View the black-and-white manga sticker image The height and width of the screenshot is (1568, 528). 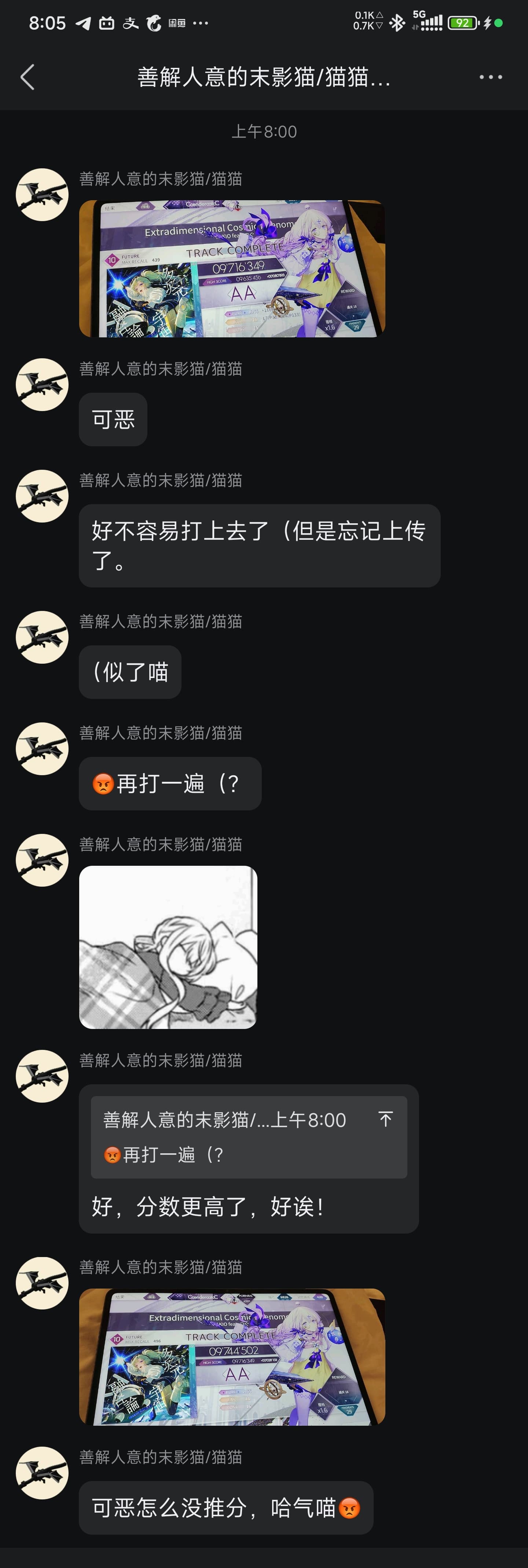tap(168, 947)
